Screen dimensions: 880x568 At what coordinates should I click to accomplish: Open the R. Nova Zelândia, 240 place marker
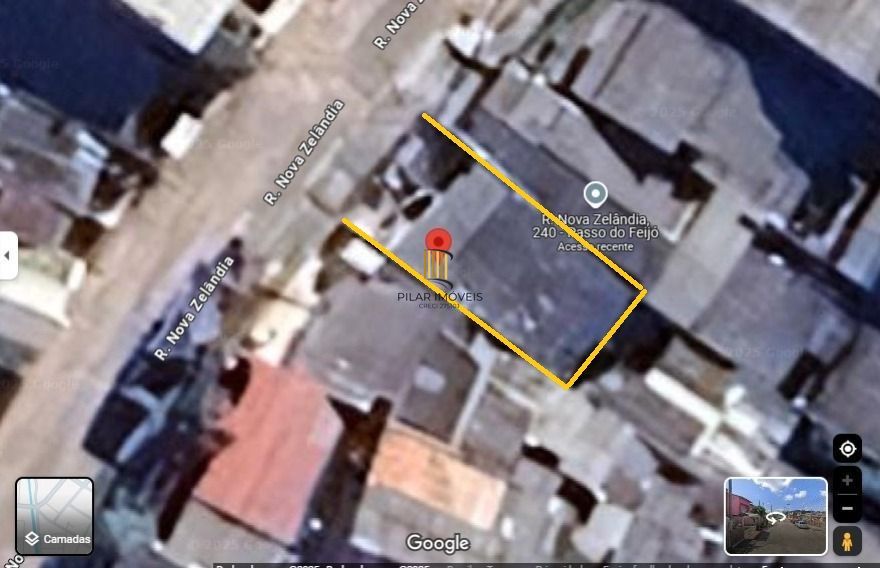pyautogui.click(x=596, y=193)
